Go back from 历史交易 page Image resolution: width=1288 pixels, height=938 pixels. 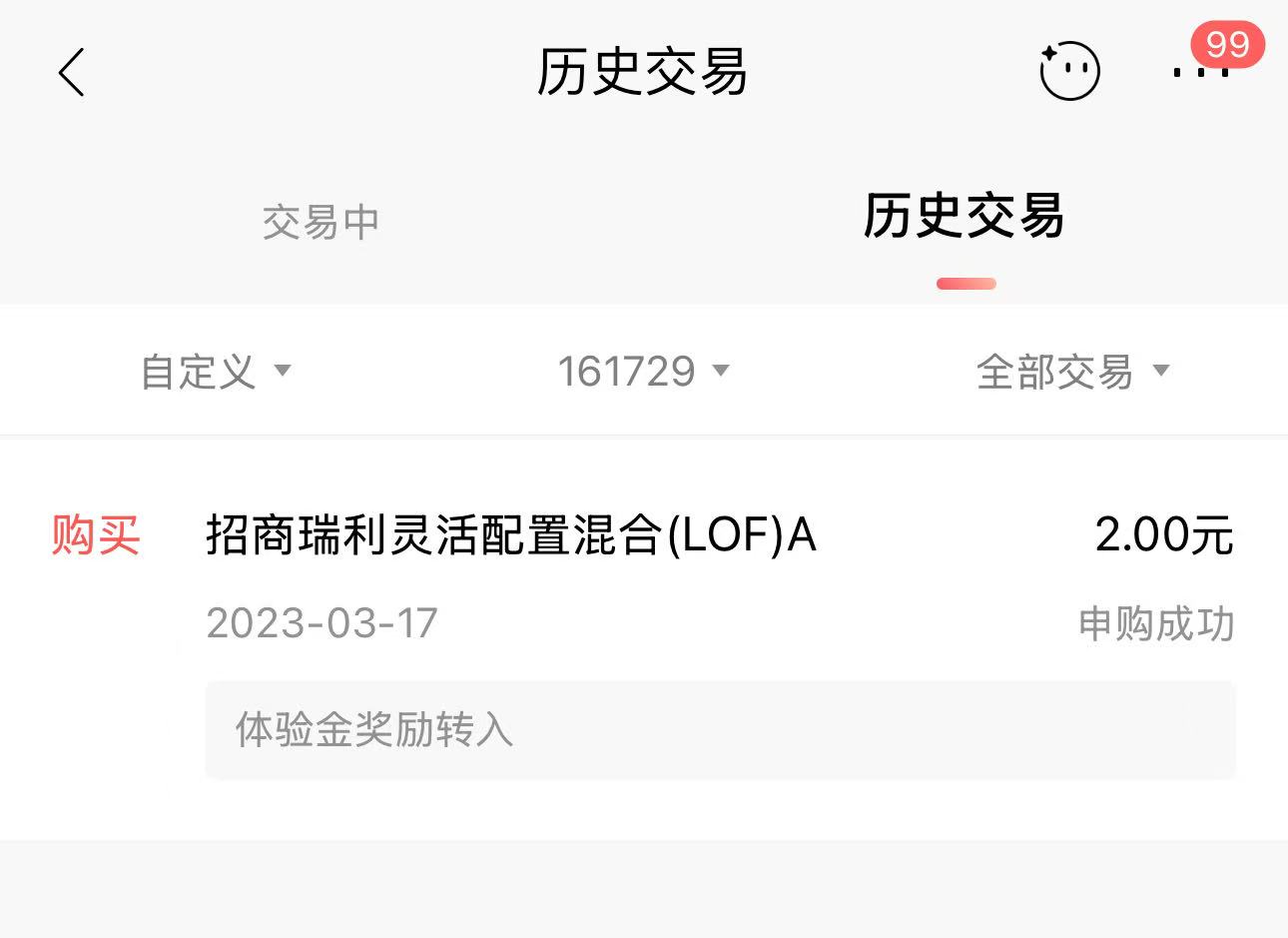pyautogui.click(x=71, y=72)
